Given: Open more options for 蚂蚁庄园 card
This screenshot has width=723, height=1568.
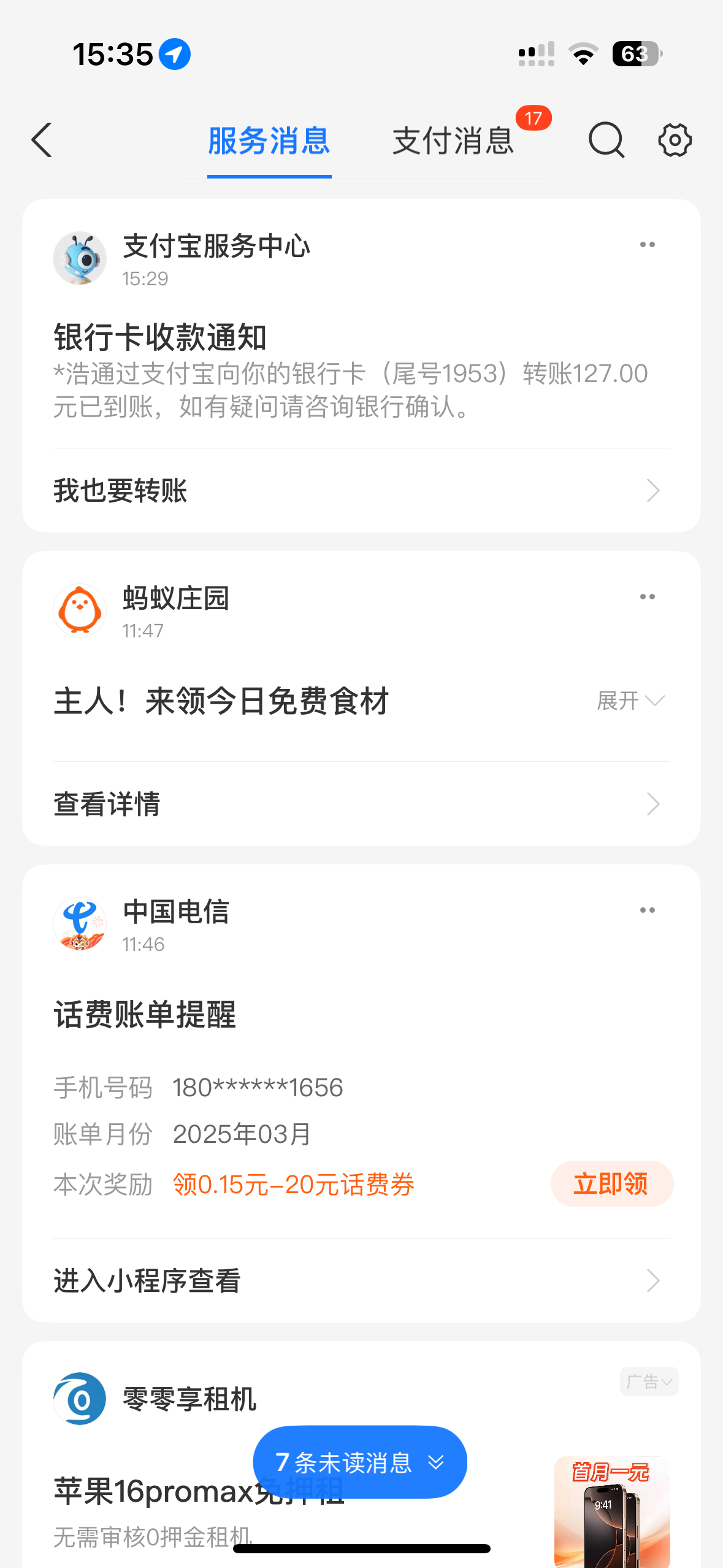Looking at the screenshot, I should click(648, 597).
